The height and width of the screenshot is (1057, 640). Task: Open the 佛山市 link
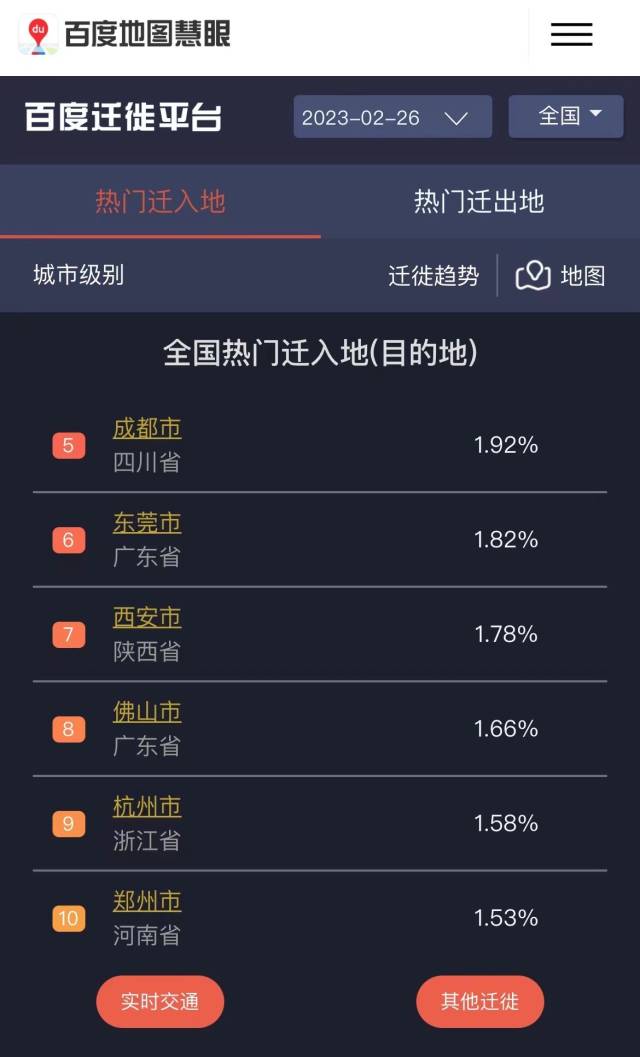coord(147,712)
